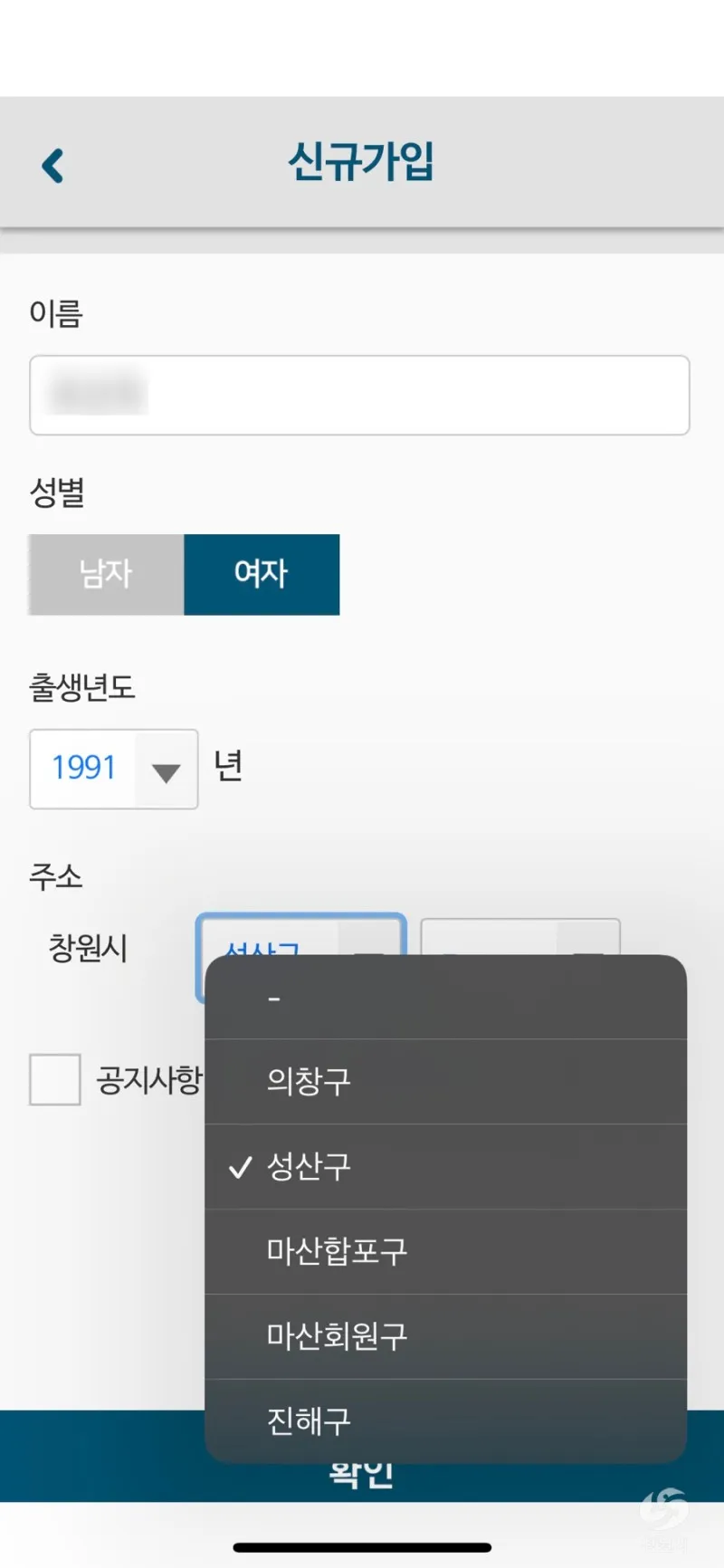Go back using the header arrow
This screenshot has height=1568, width=724.
point(53,166)
